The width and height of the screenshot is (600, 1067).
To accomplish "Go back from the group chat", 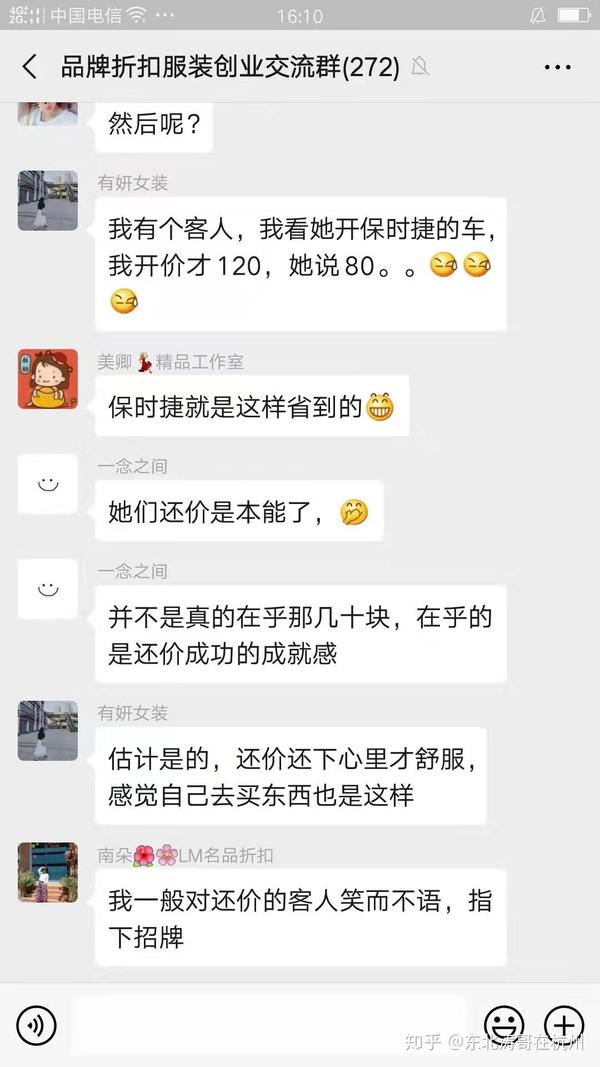I will pyautogui.click(x=30, y=67).
